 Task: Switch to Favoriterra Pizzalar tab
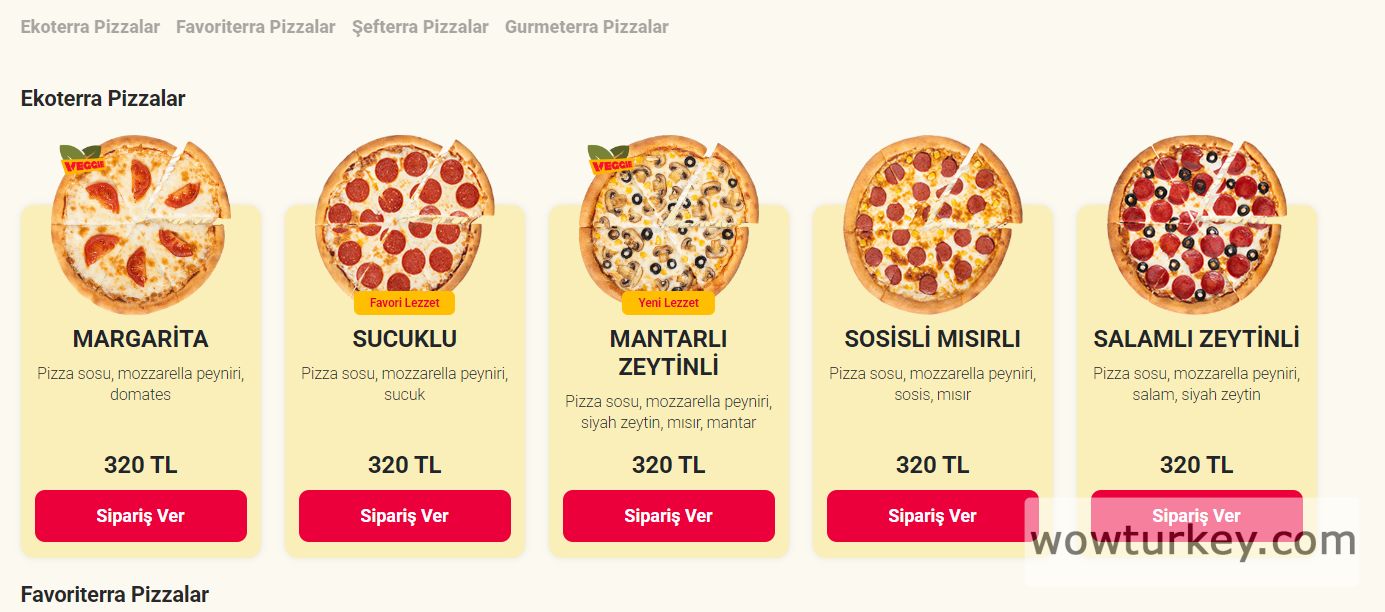(255, 27)
